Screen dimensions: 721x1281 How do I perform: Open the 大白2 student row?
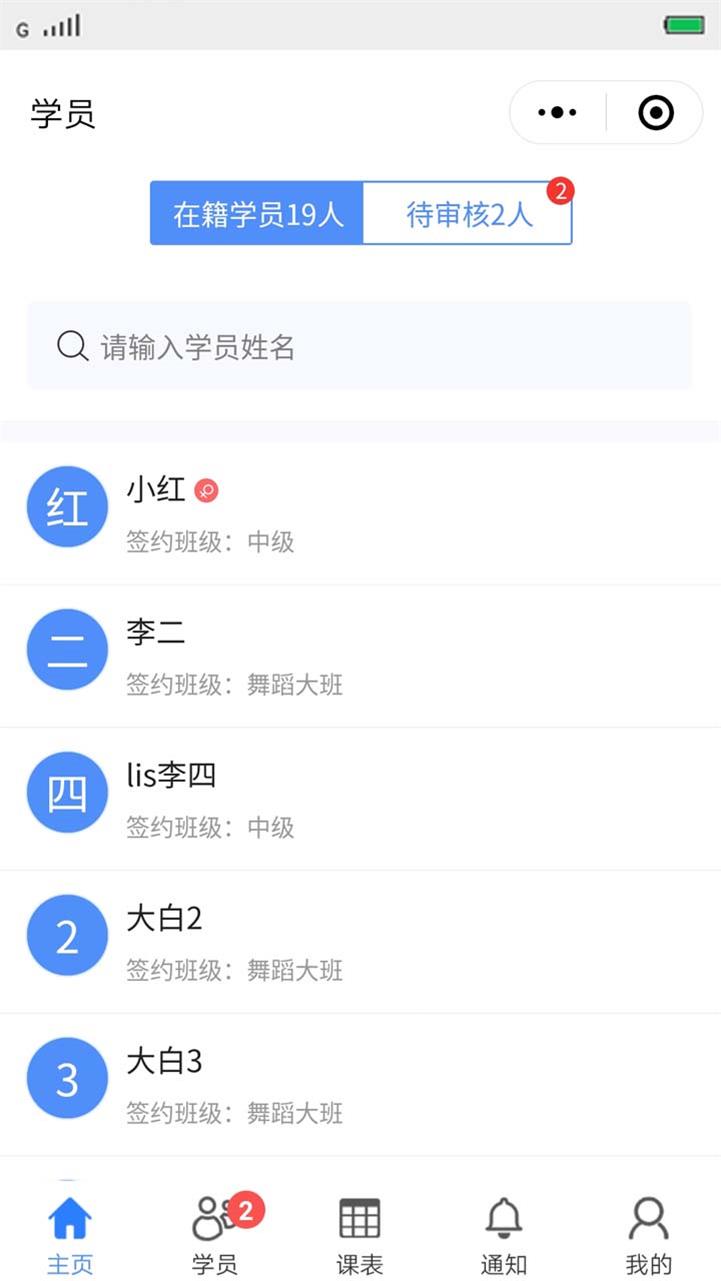click(360, 942)
